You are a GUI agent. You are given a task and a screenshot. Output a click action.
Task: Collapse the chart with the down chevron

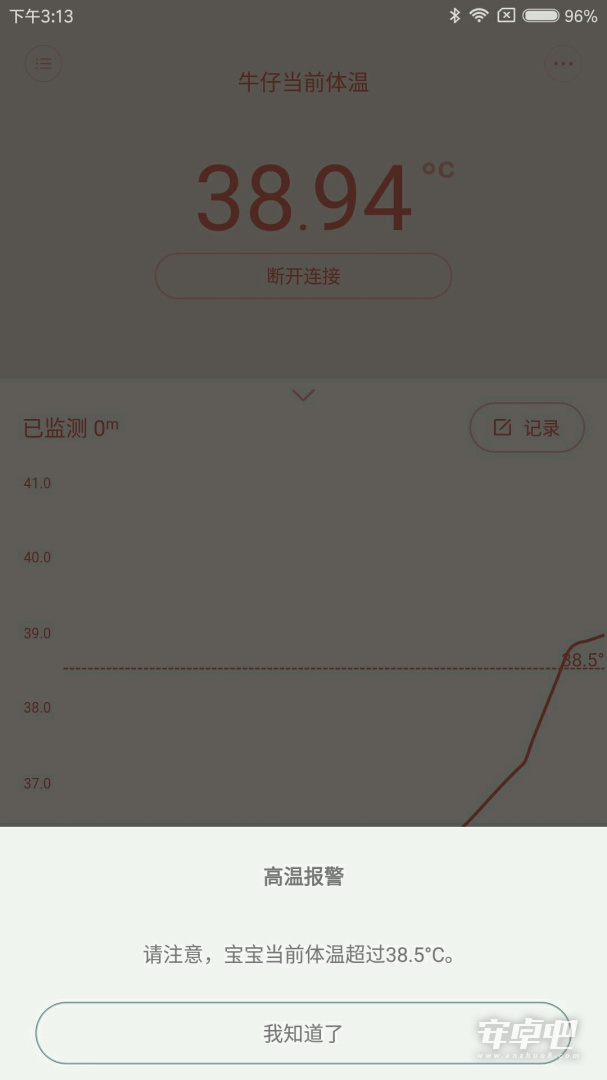coord(303,395)
